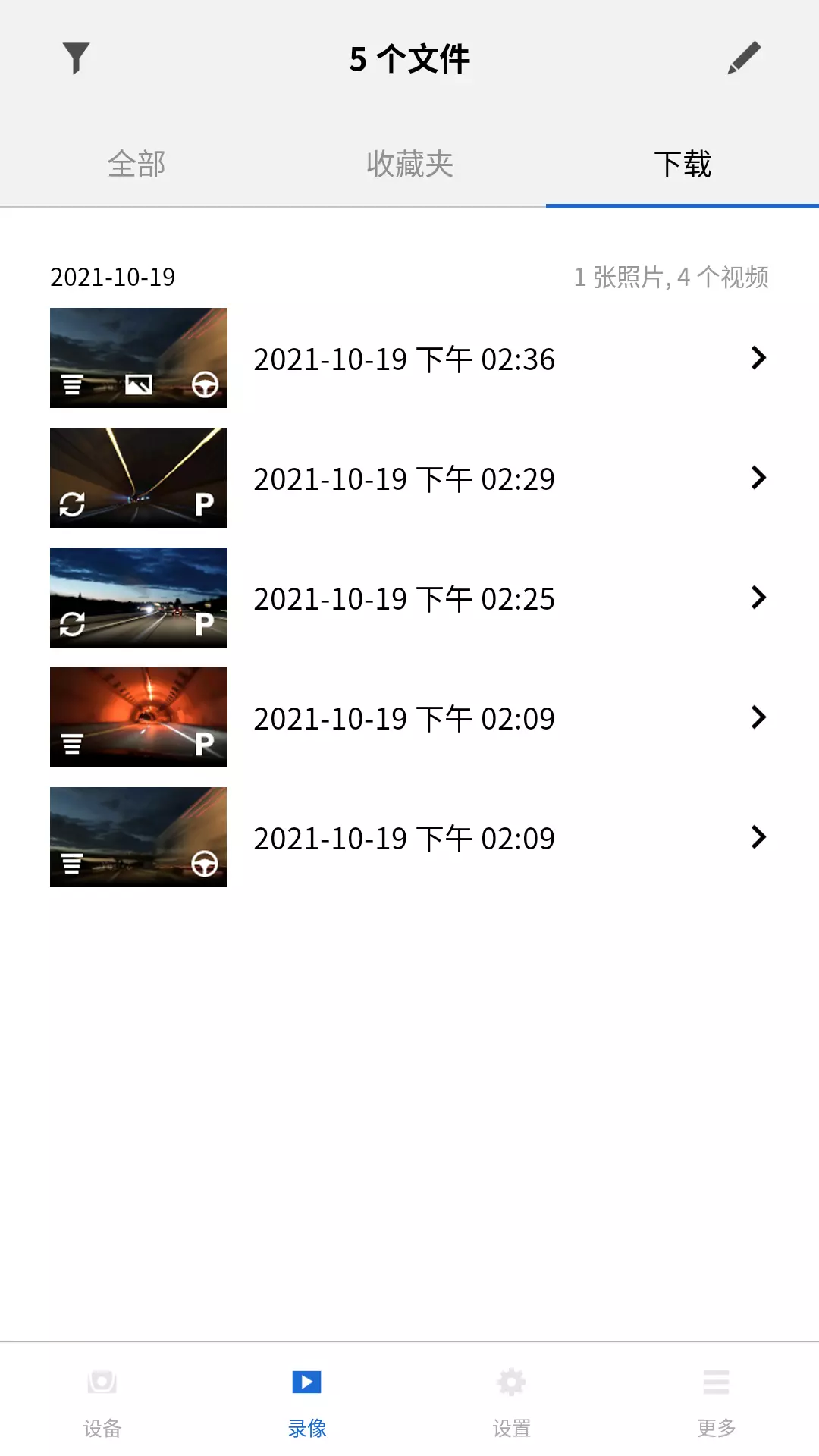Switch to the 全部 tab

136,164
